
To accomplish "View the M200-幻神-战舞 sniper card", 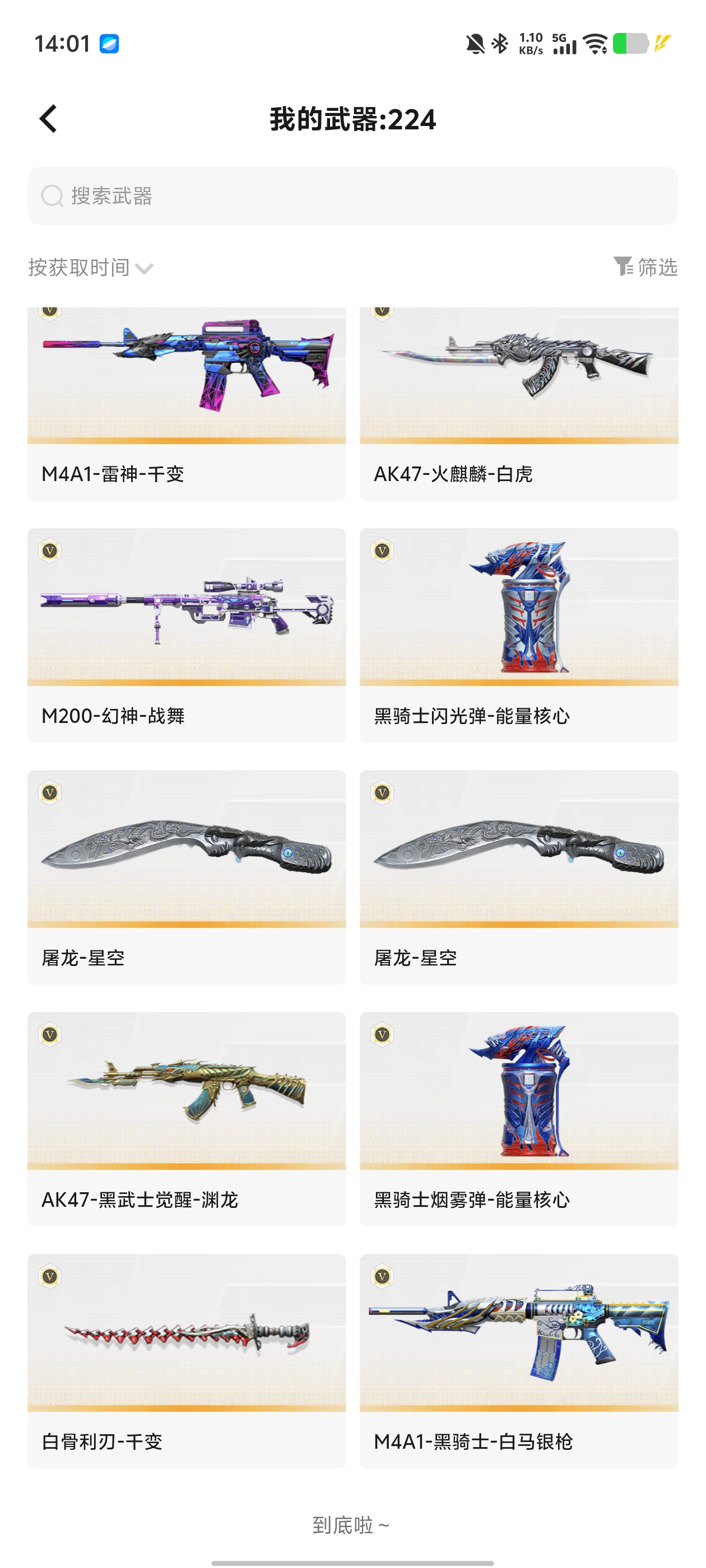I will [187, 635].
